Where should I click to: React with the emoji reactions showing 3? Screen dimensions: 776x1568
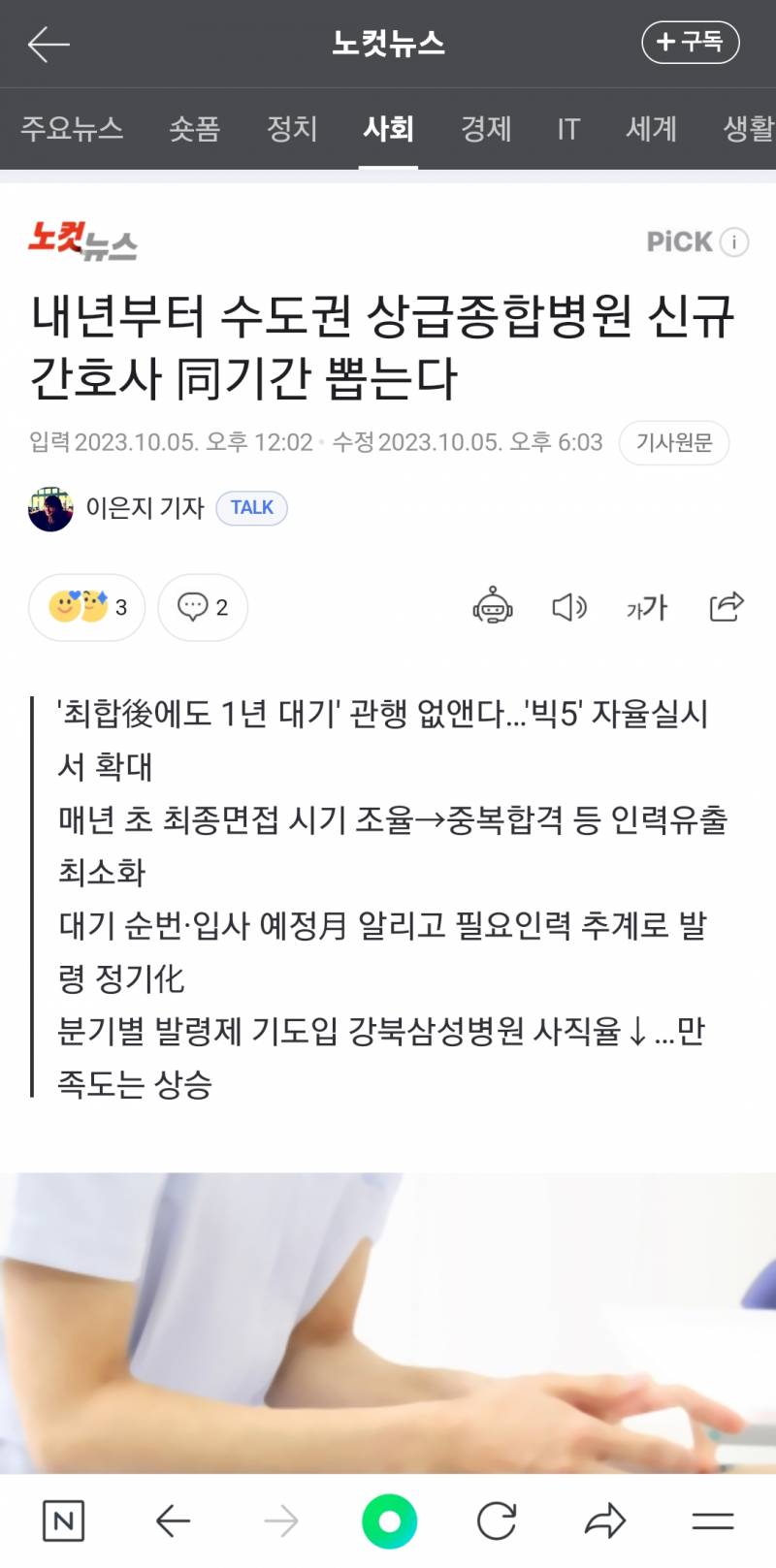pos(85,607)
